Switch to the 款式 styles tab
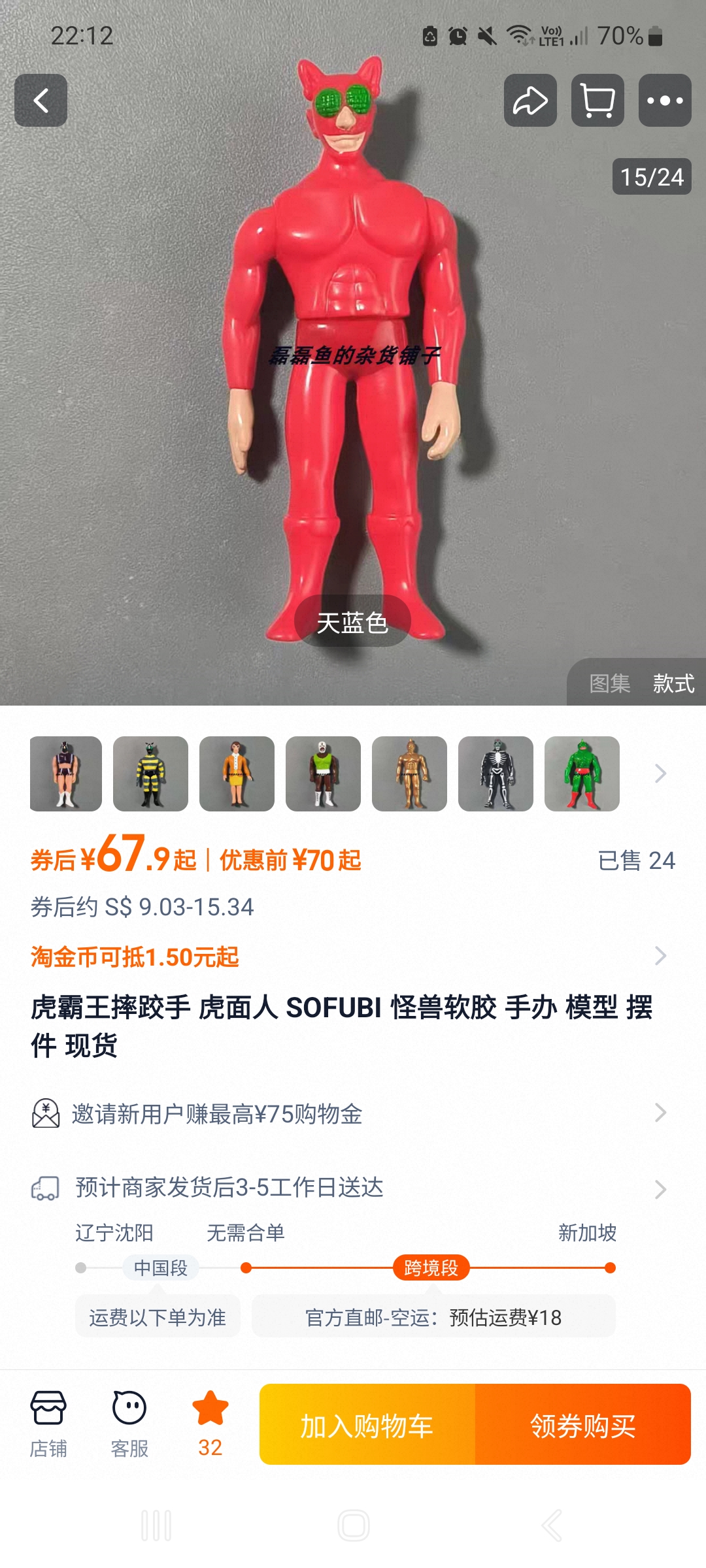 click(x=673, y=683)
